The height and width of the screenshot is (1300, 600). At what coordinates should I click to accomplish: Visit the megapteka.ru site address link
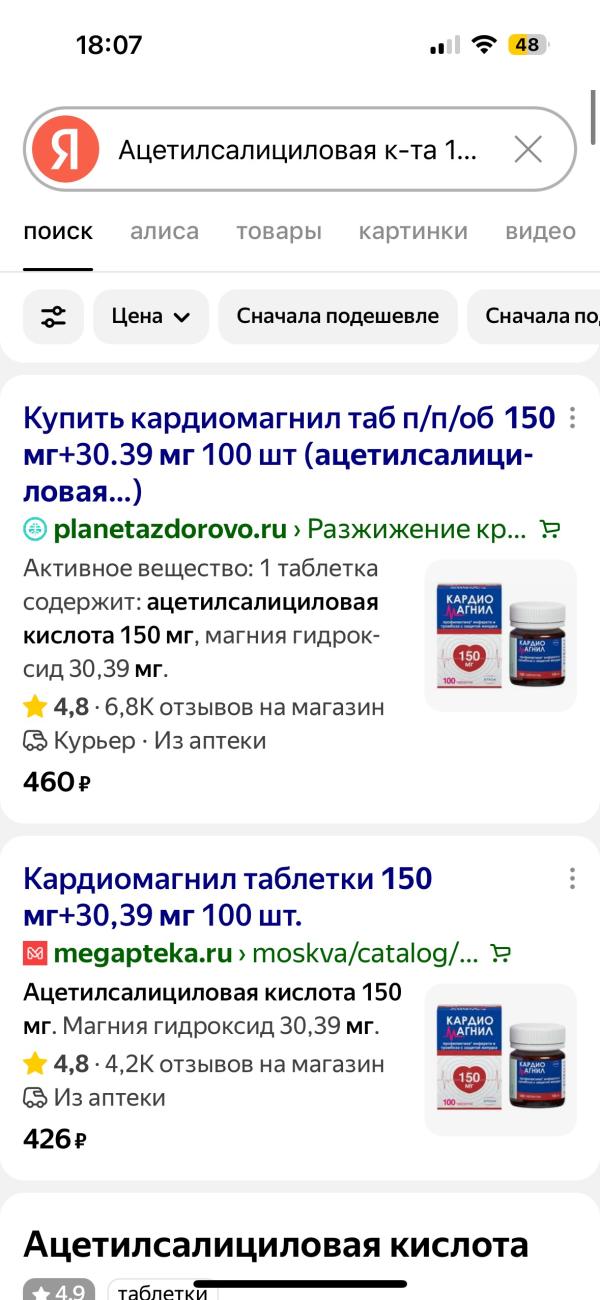click(140, 953)
